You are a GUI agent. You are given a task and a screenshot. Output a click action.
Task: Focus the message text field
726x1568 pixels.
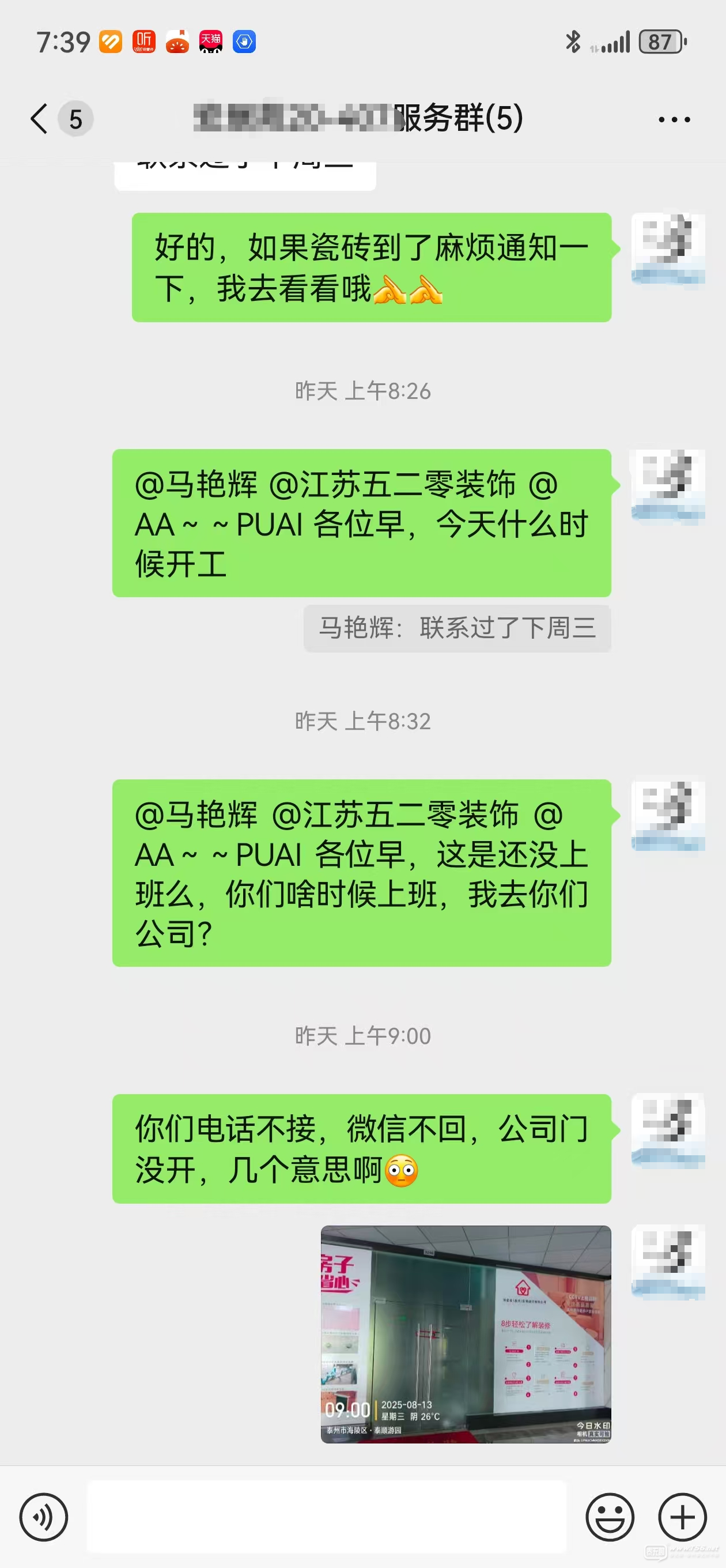(x=326, y=1517)
